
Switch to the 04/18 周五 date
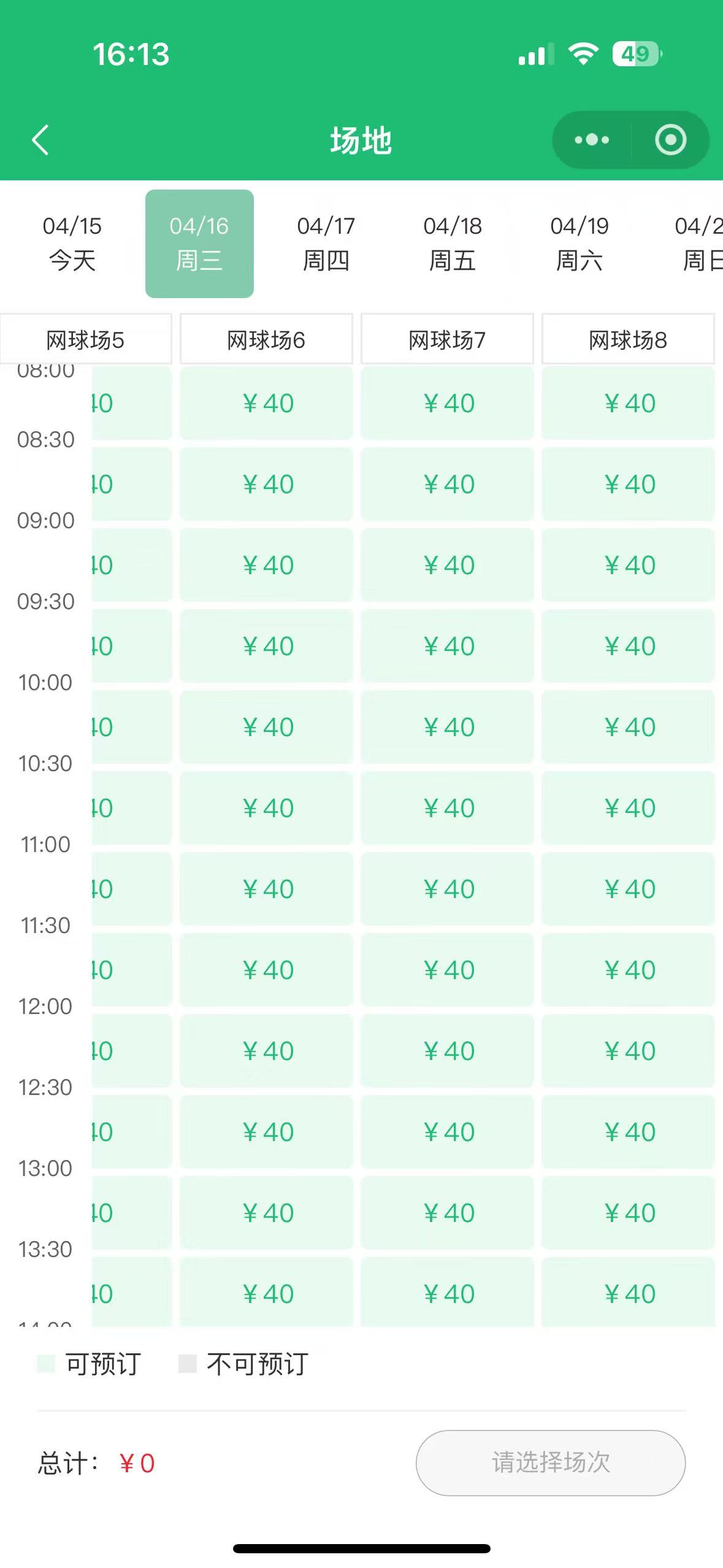[453, 244]
